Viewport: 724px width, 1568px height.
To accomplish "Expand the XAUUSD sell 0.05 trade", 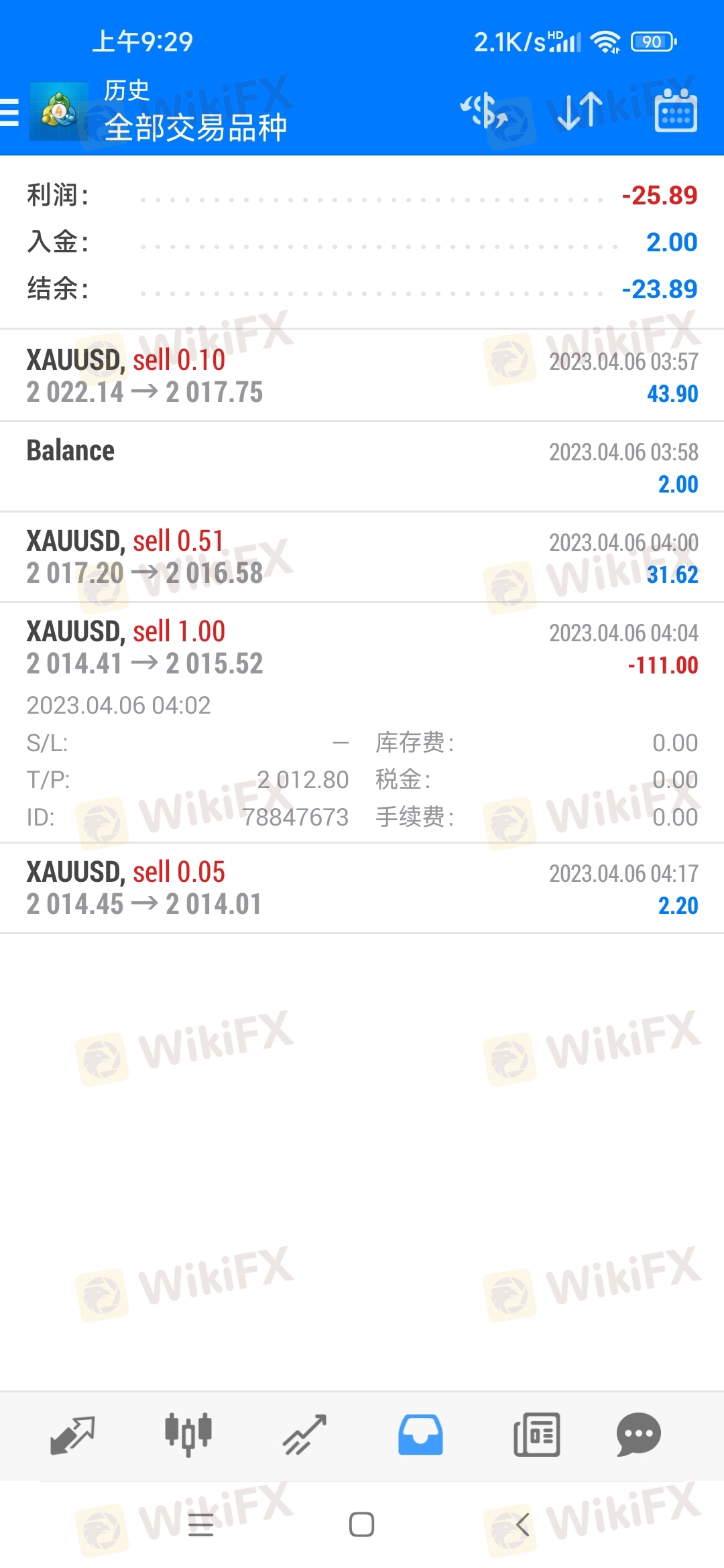I will click(362, 889).
